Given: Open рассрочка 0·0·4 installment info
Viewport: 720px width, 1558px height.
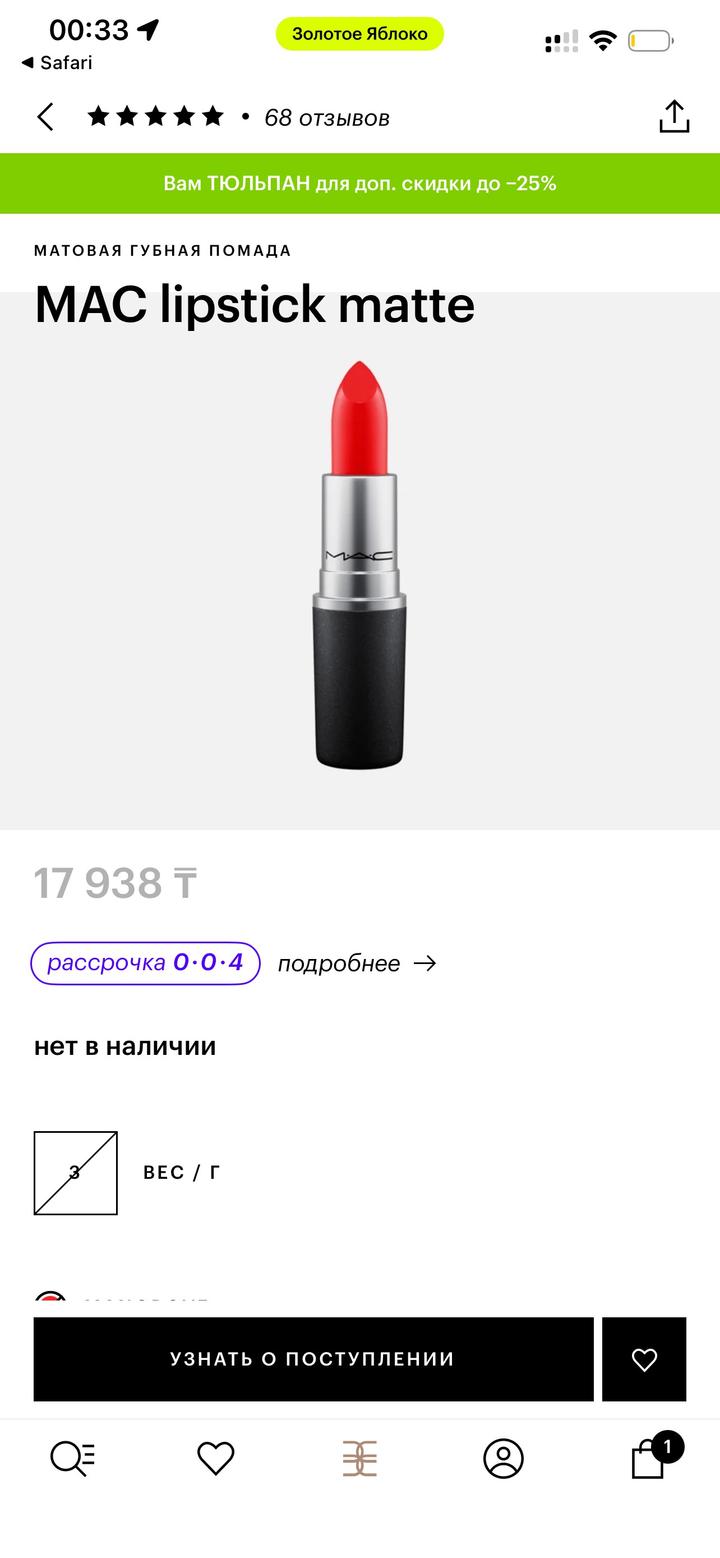Looking at the screenshot, I should [146, 963].
